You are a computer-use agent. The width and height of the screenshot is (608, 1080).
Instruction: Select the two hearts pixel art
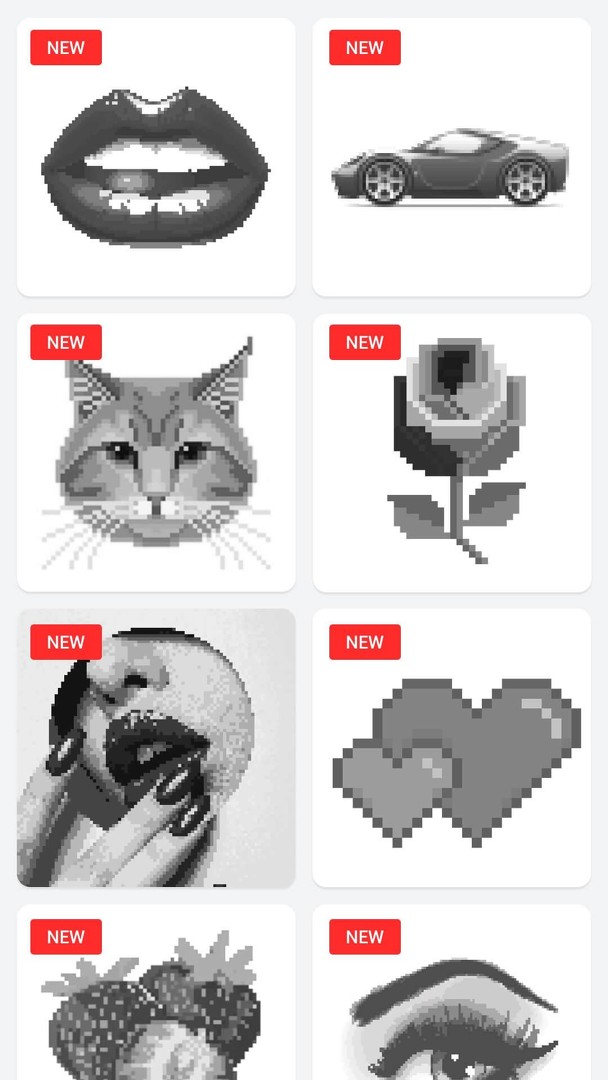pyautogui.click(x=451, y=755)
